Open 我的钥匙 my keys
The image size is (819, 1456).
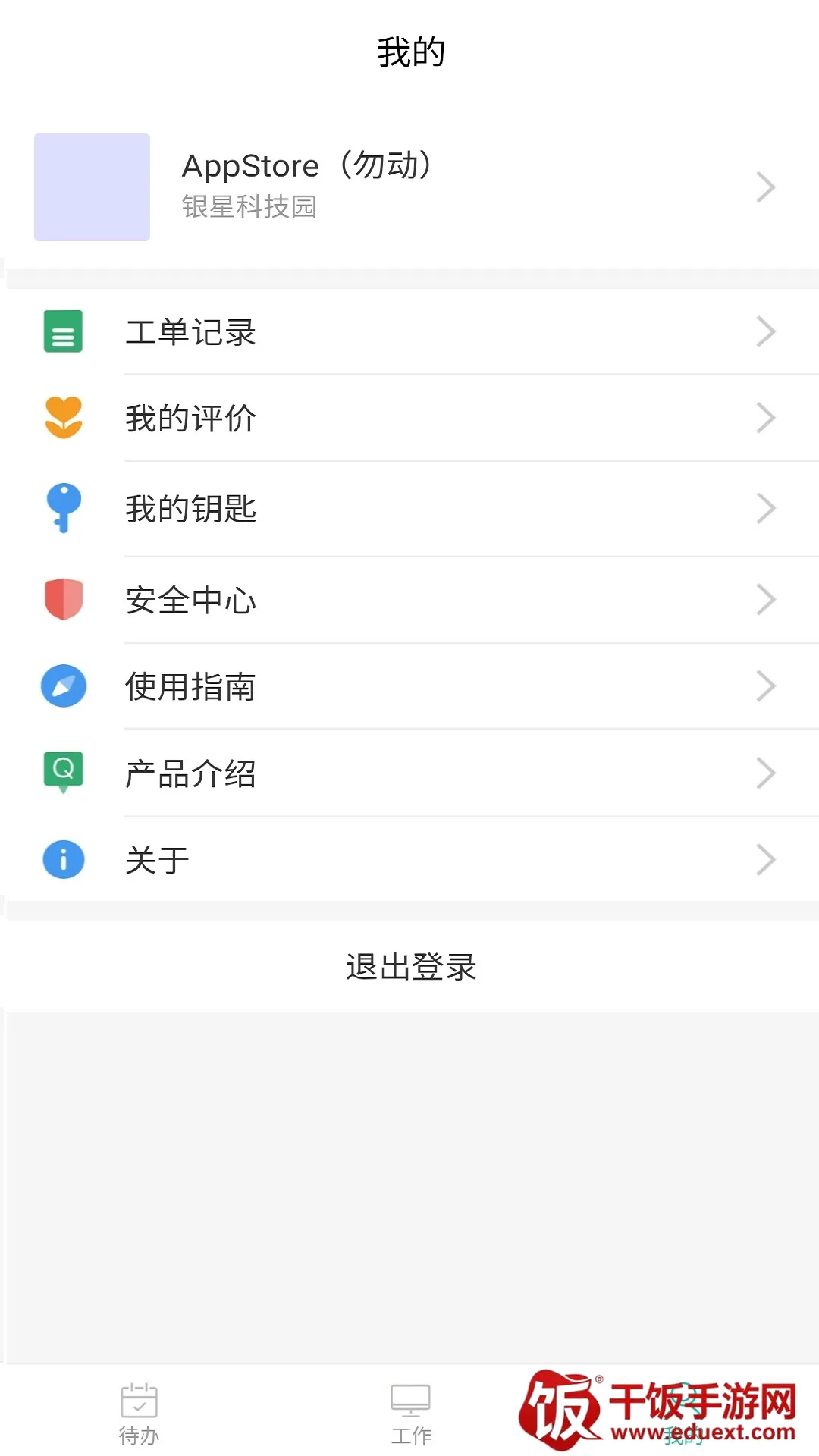409,508
